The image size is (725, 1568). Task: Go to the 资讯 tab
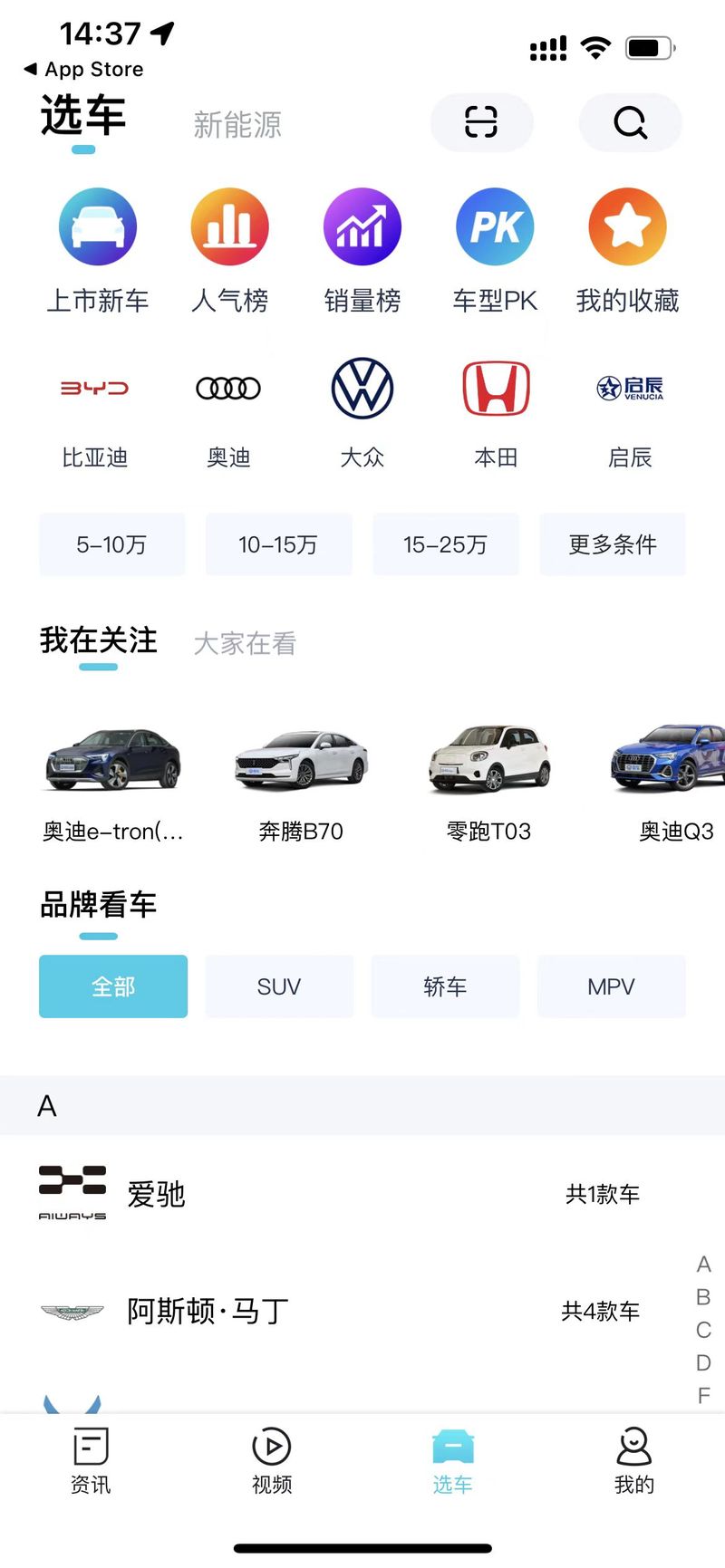tap(91, 1460)
